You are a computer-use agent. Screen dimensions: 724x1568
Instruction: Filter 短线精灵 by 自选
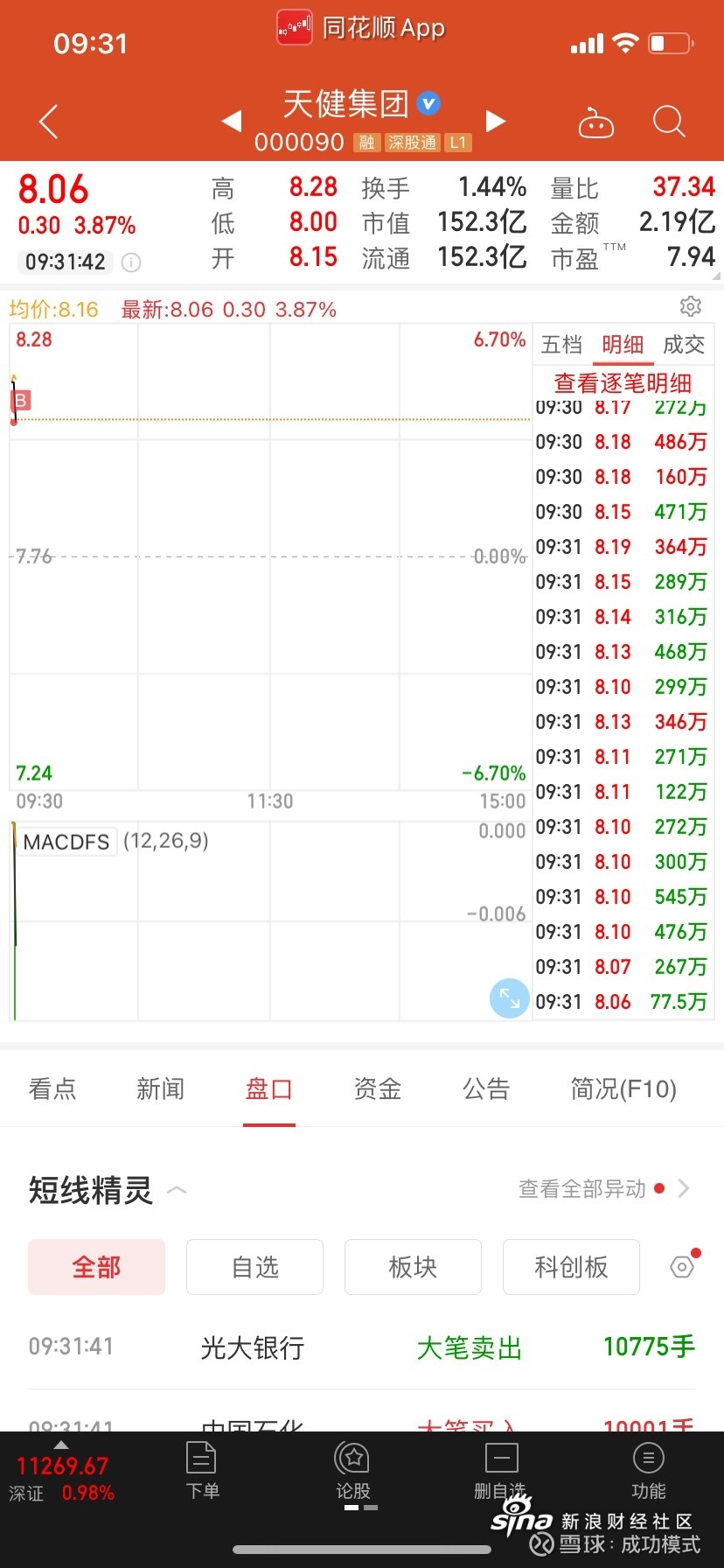click(x=254, y=1267)
